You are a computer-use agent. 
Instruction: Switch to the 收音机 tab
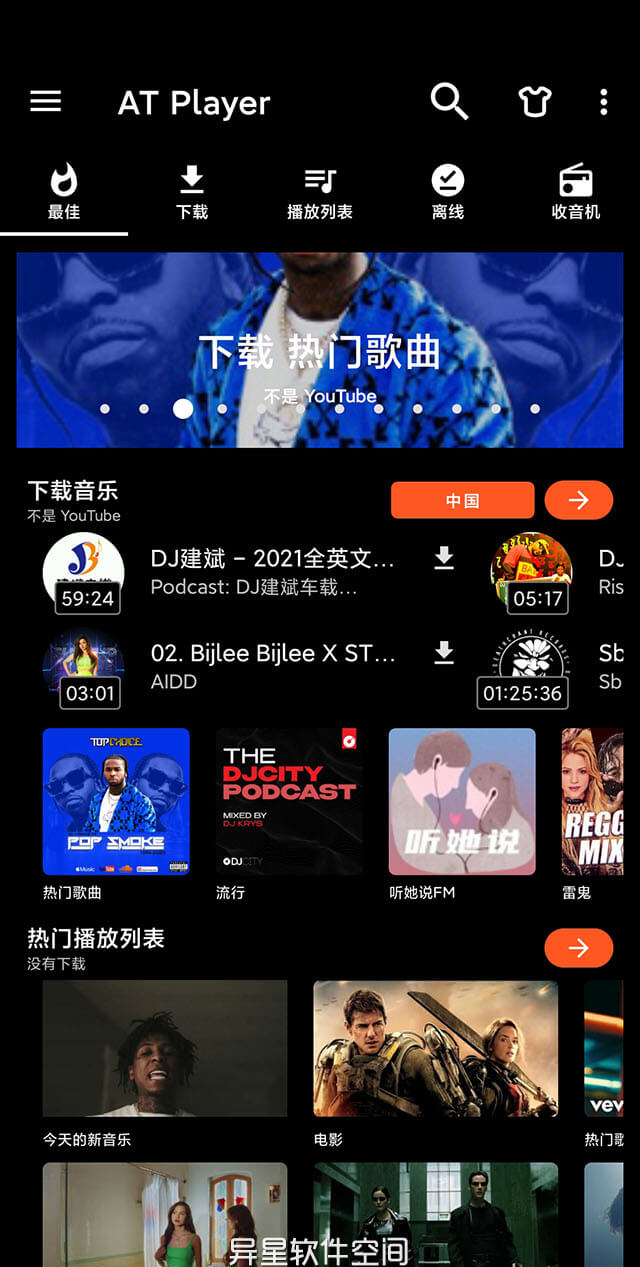[576, 193]
